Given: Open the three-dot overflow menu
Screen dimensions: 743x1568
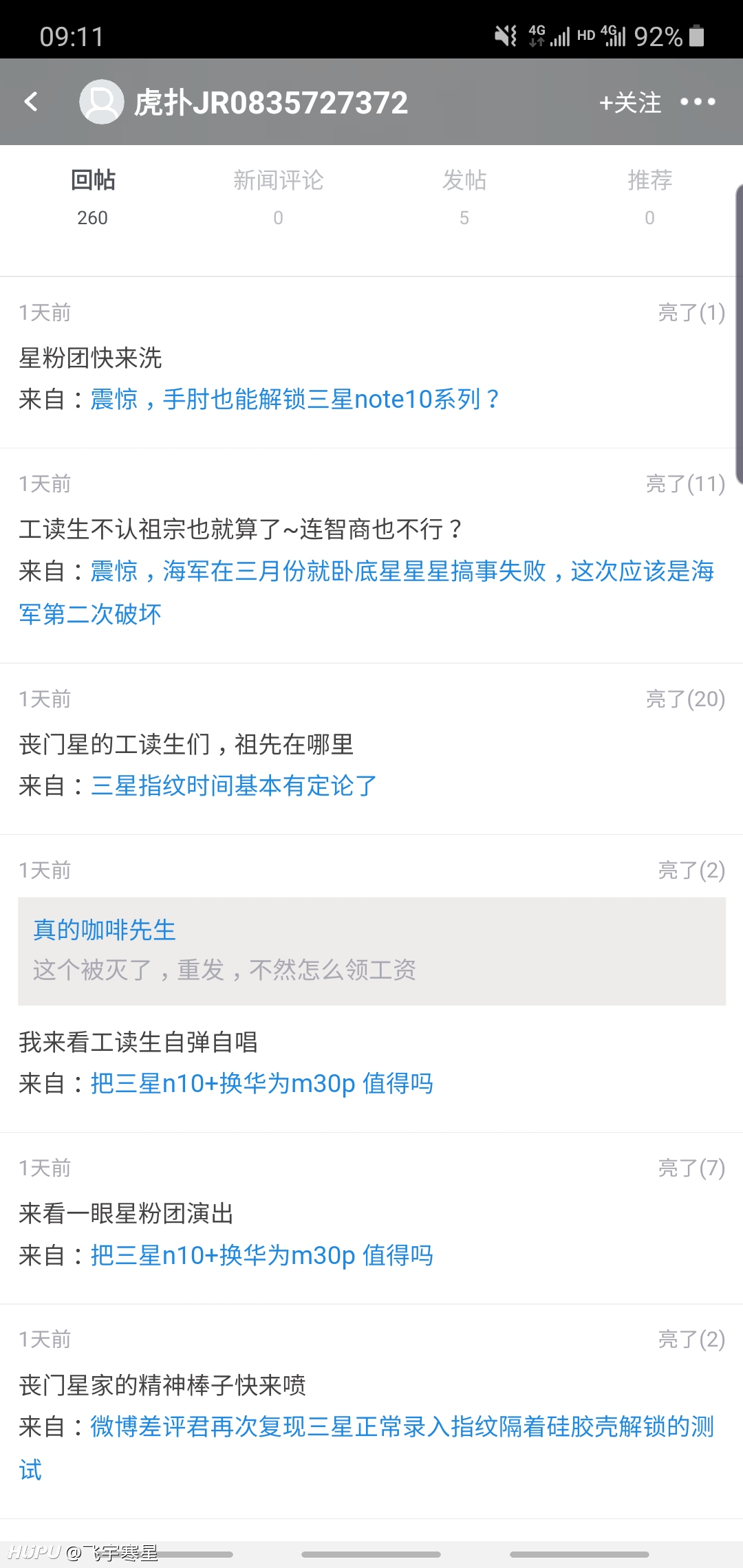Looking at the screenshot, I should point(698,102).
